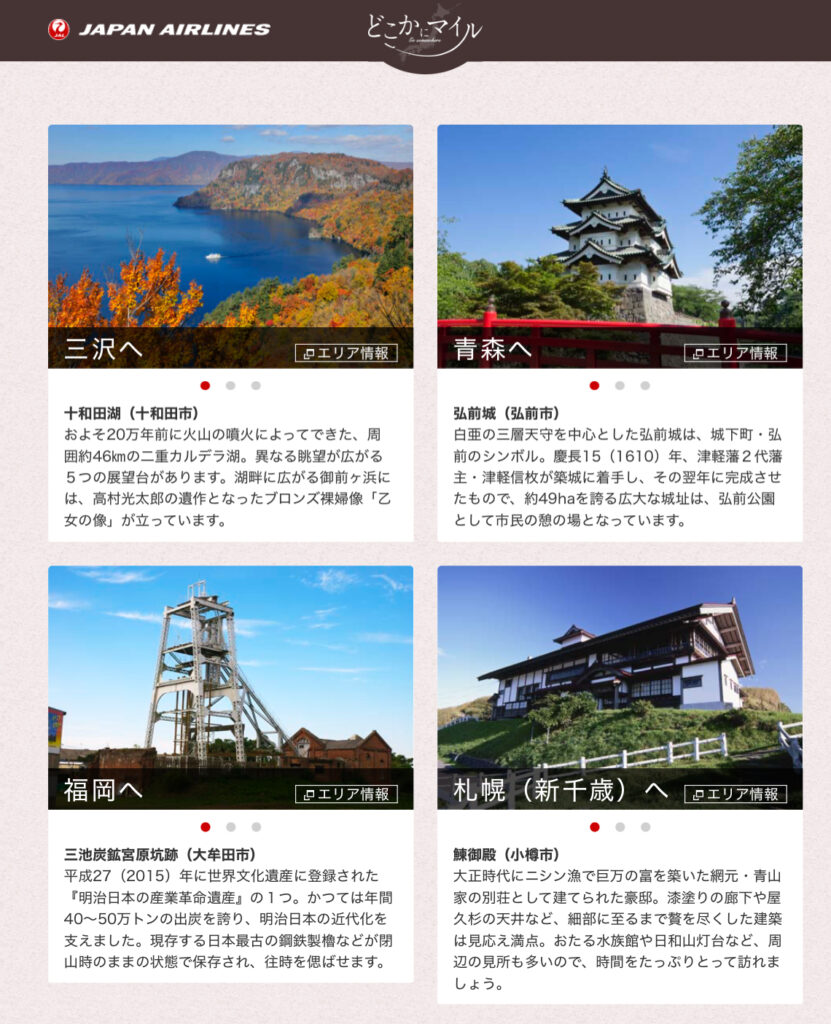Open the エリア情報 link for 三沢
The width and height of the screenshot is (831, 1024).
346,352
